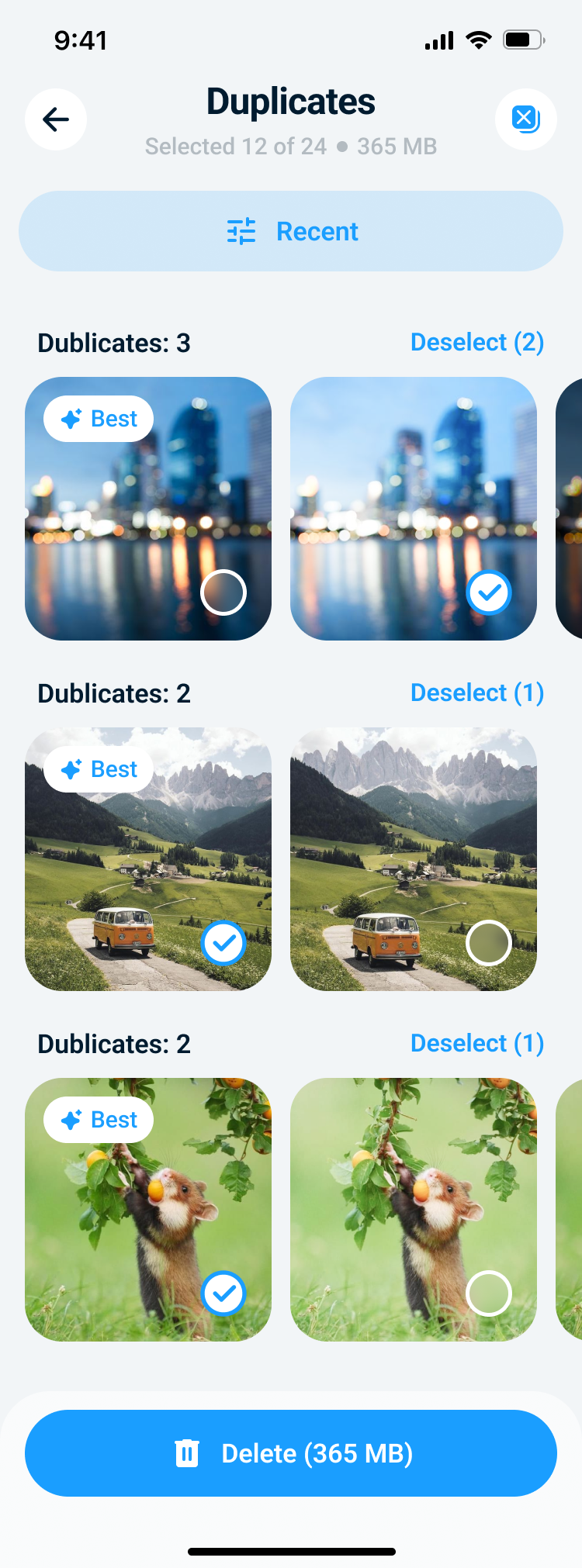Screen dimensions: 582x1568
Task: Tap Deselect (1) for the hamster photos group
Action: point(476,1043)
